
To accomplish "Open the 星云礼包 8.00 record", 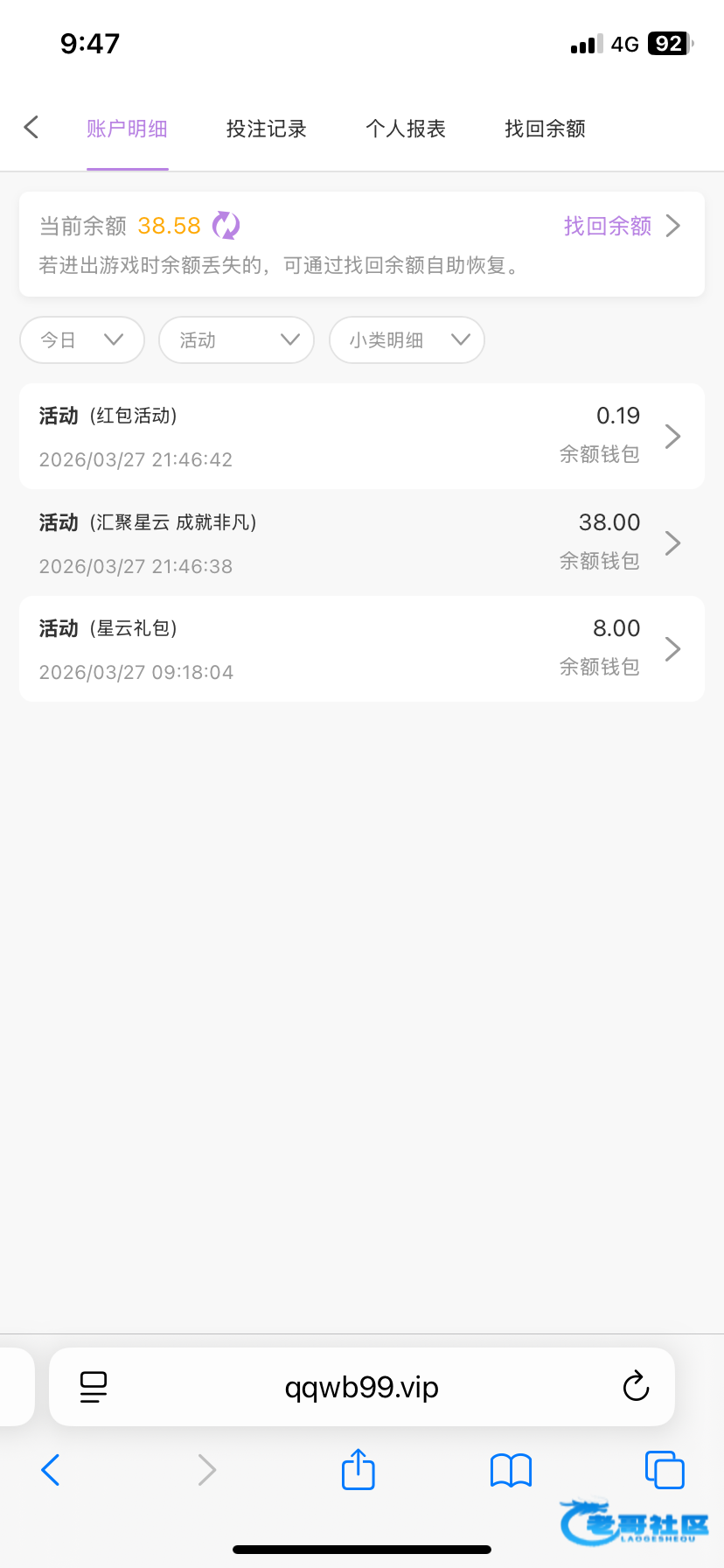I will [362, 648].
